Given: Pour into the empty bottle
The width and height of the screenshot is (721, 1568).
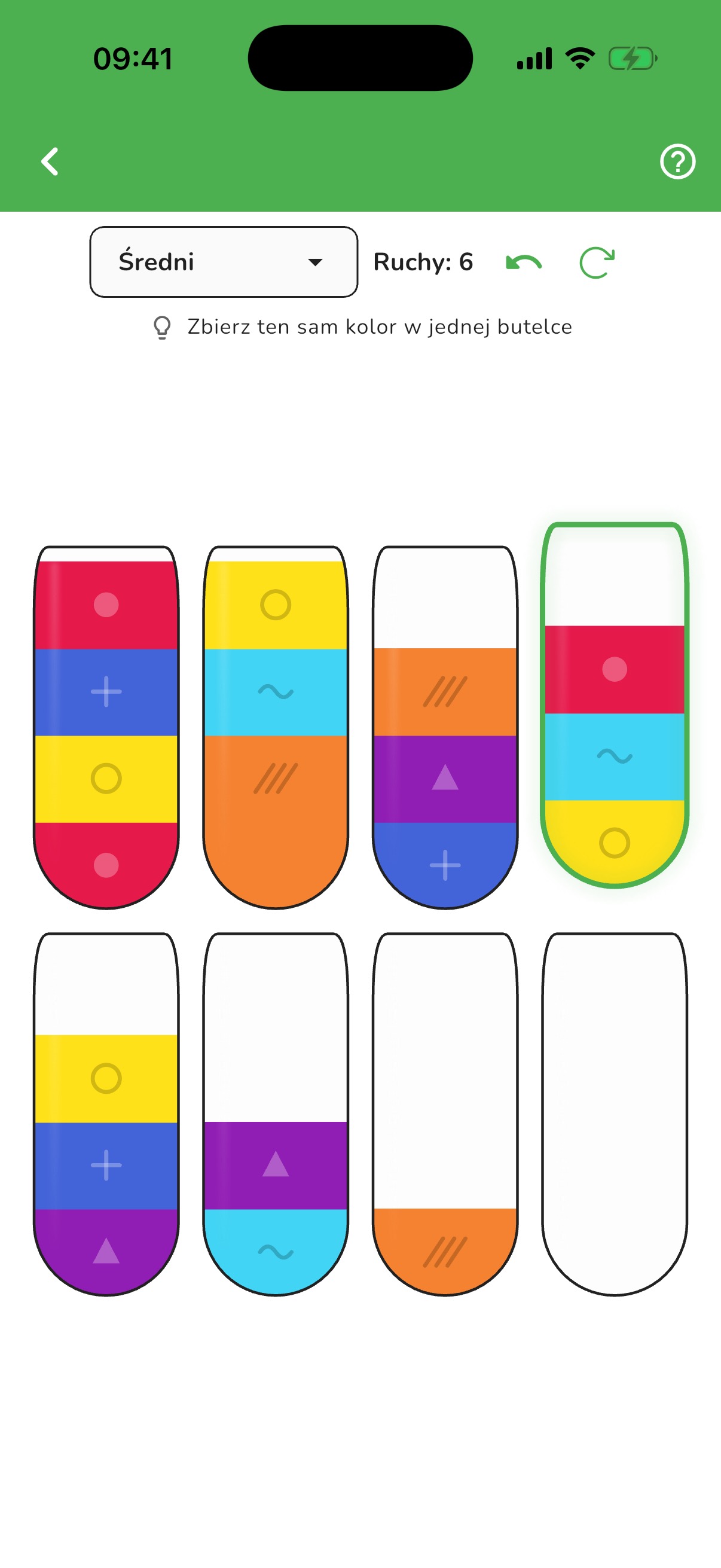Looking at the screenshot, I should 615,1114.
